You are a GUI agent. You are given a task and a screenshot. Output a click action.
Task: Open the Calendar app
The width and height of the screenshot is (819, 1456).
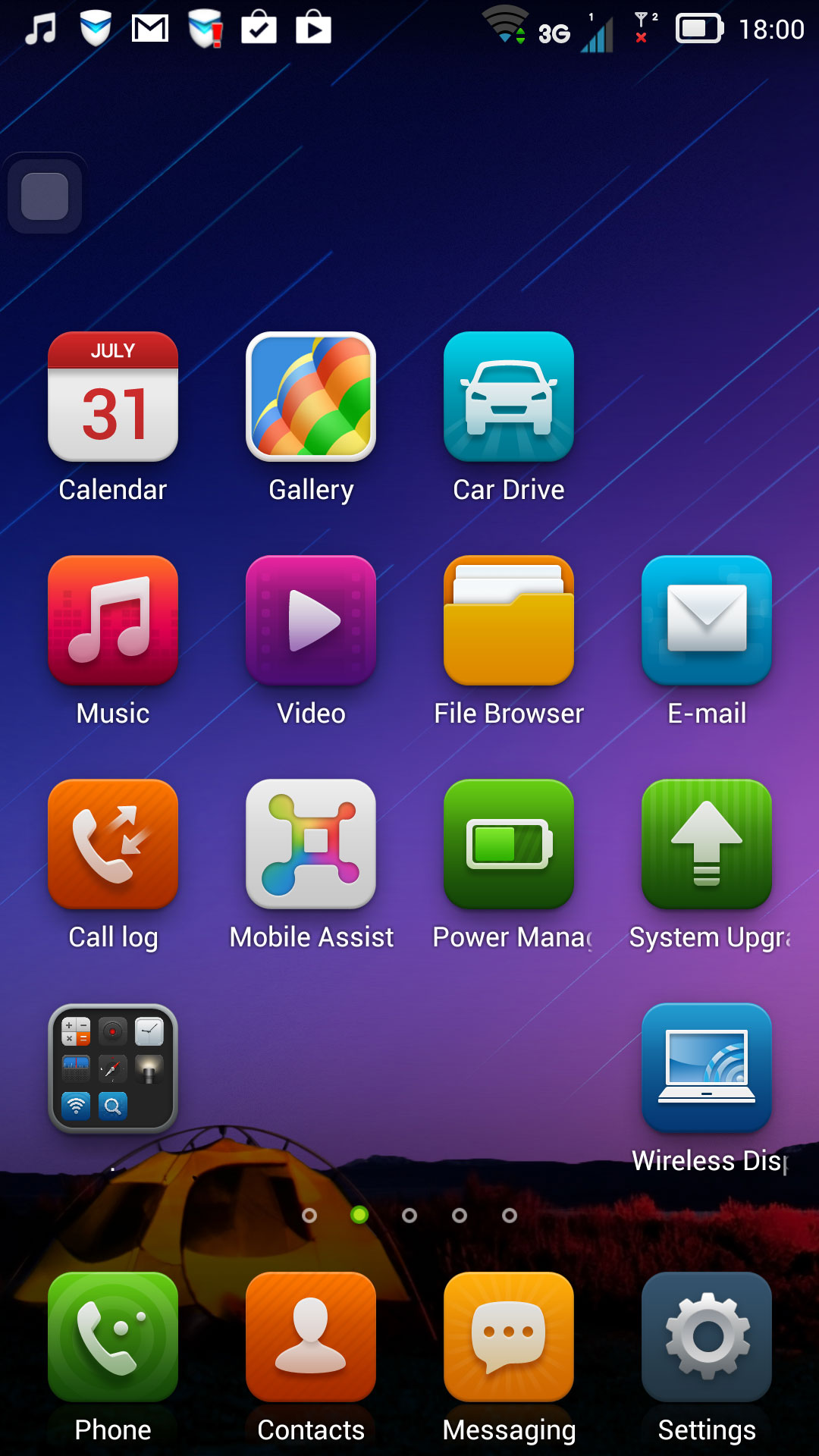113,397
